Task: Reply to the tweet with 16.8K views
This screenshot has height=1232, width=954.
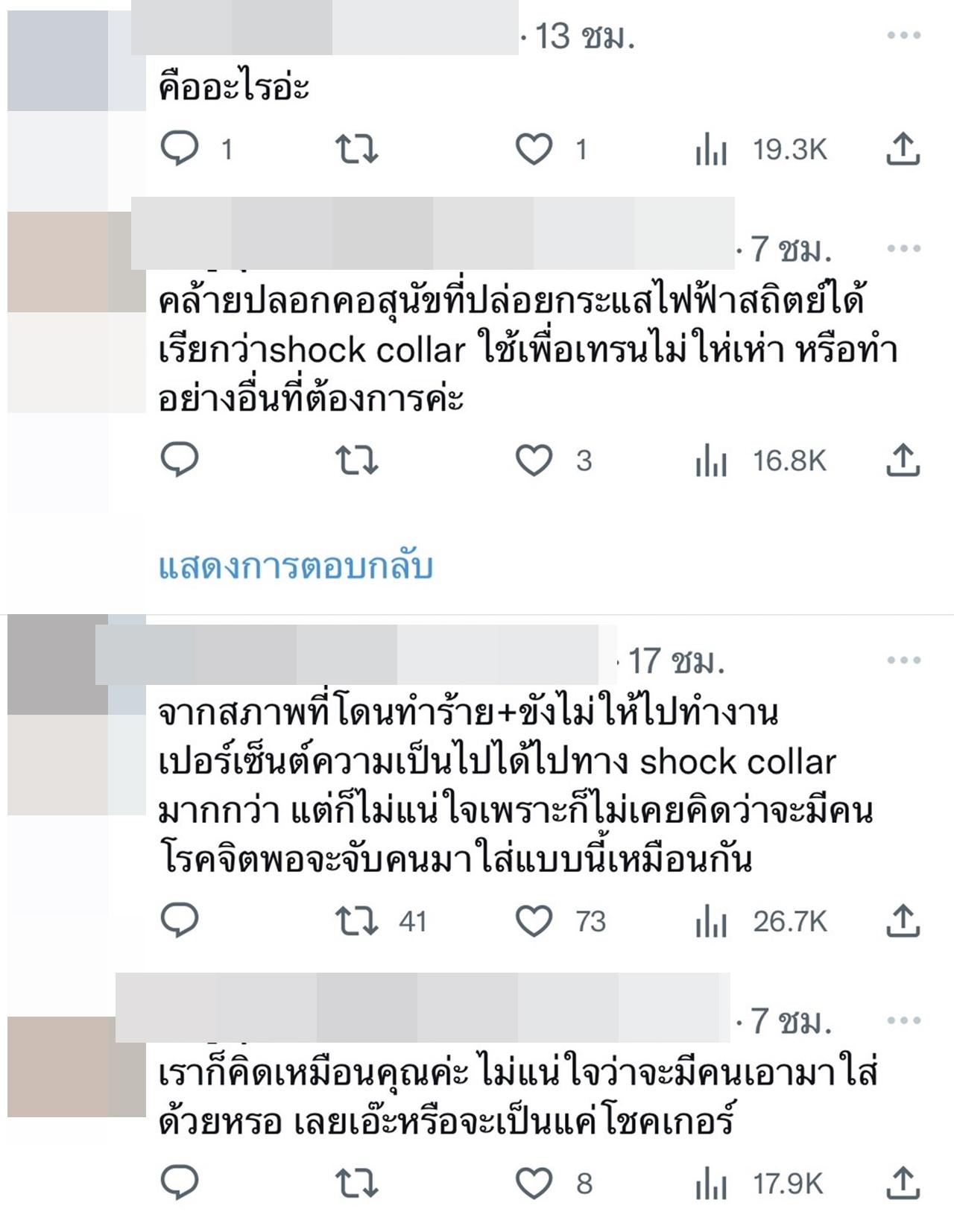Action: point(180,461)
